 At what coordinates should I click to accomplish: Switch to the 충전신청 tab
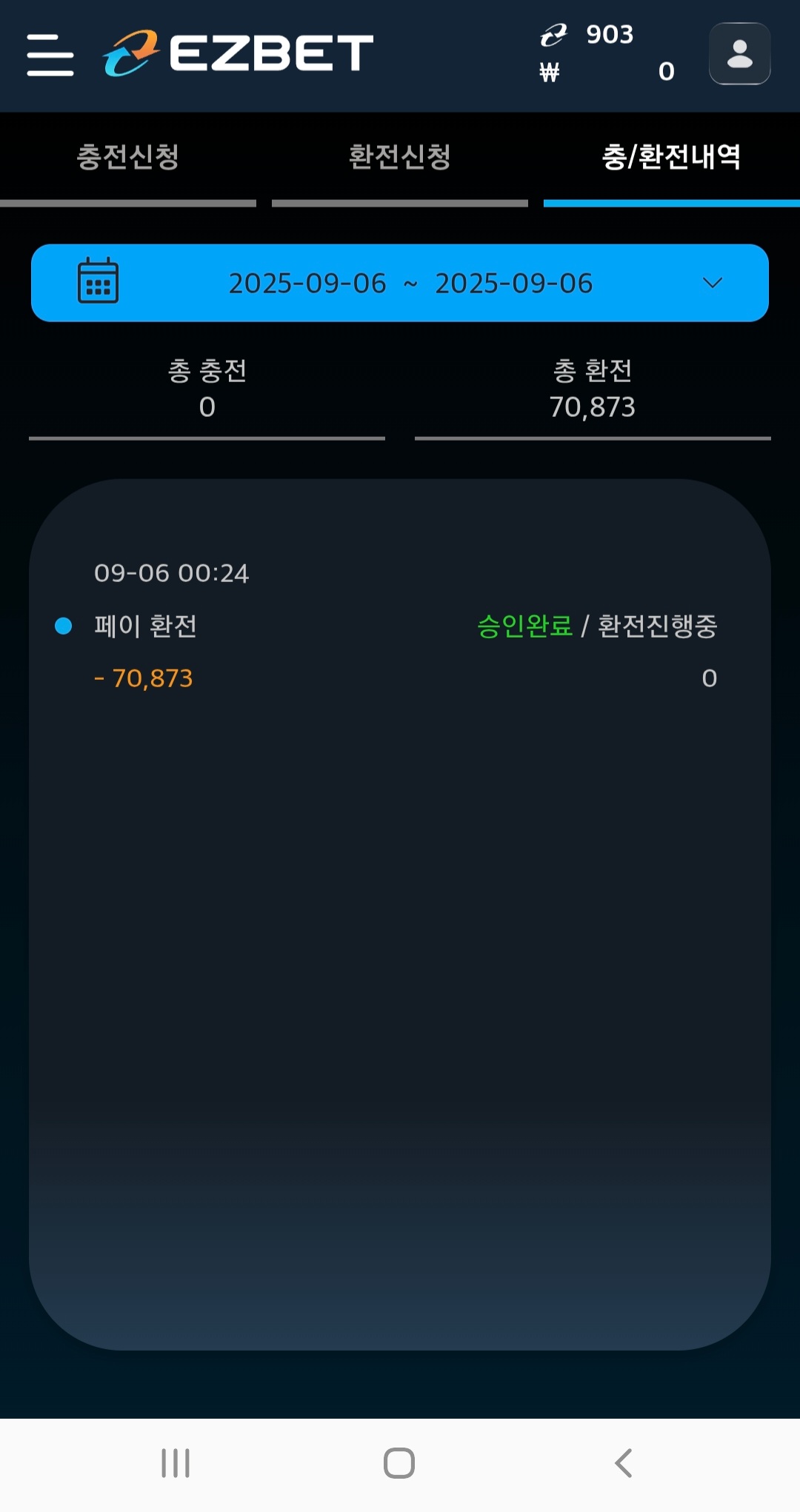pyautogui.click(x=128, y=157)
